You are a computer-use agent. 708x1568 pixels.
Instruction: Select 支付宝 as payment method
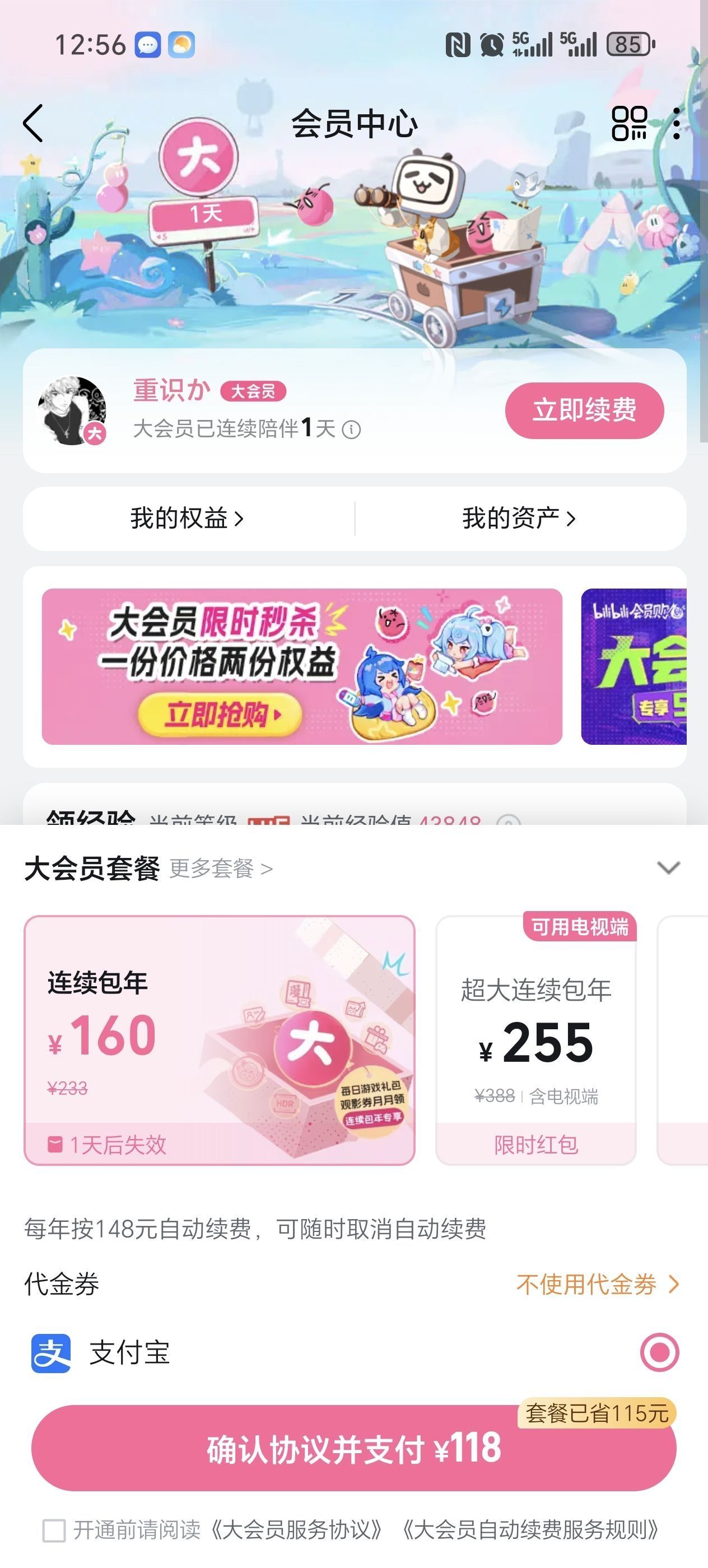[x=659, y=1352]
